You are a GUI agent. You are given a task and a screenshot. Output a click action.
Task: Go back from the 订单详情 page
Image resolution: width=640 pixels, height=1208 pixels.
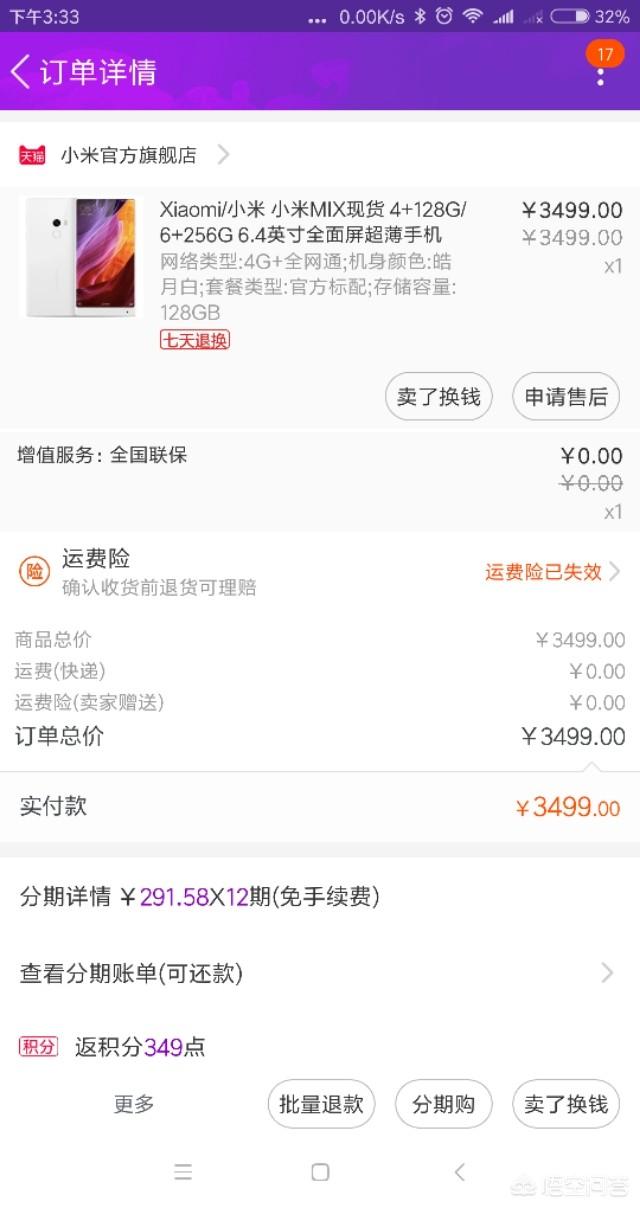click(x=22, y=72)
